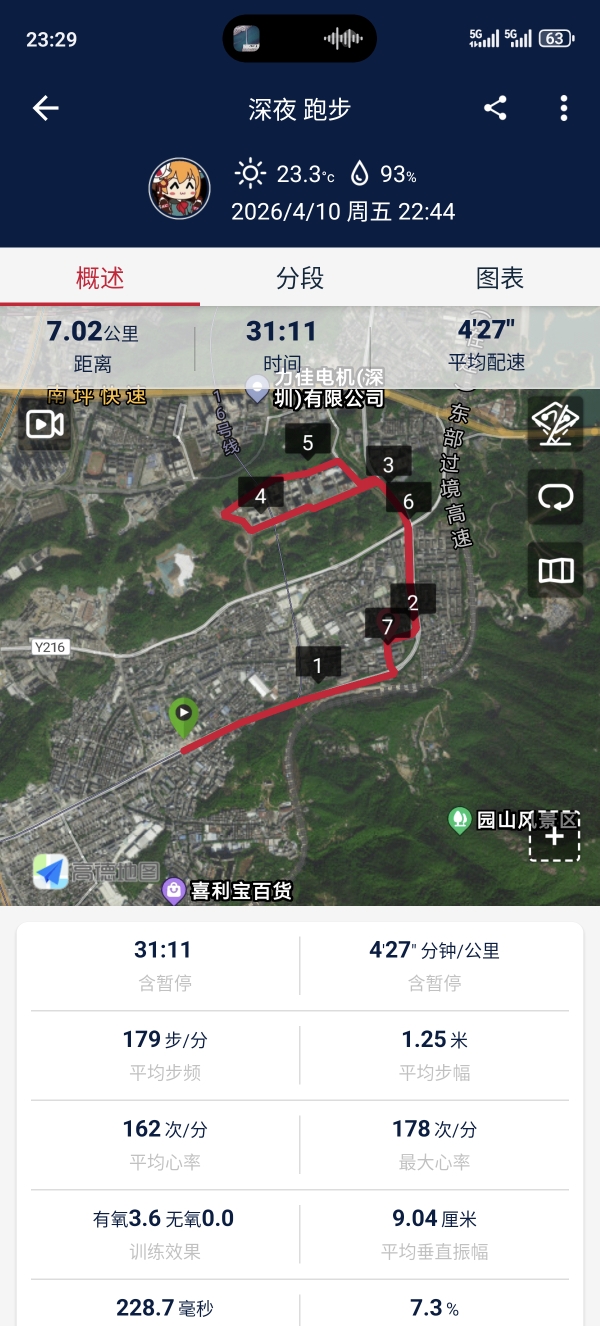
Task: Open the three-dot overflow menu
Action: 564,109
